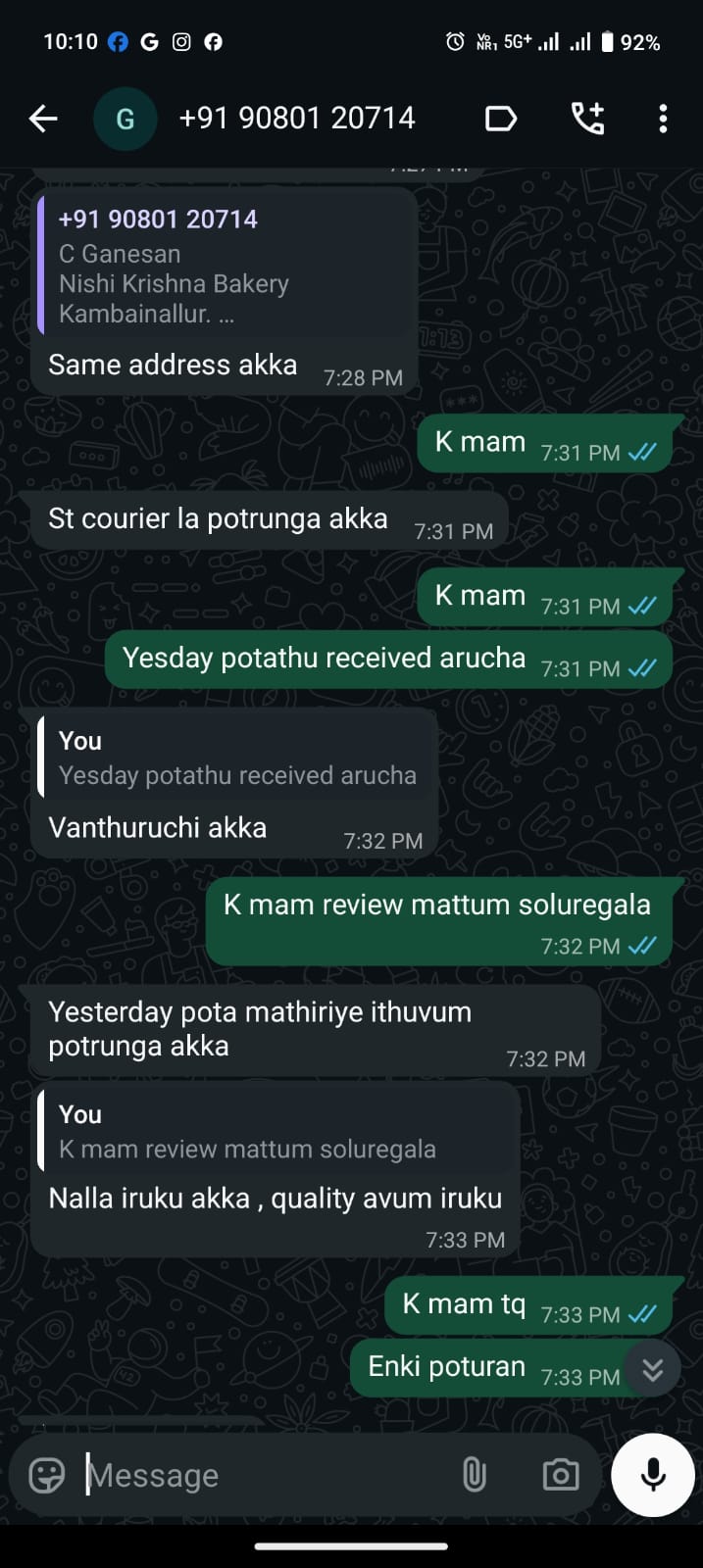This screenshot has width=703, height=1568.
Task: Open the camera from the message bar
Action: click(x=560, y=1475)
